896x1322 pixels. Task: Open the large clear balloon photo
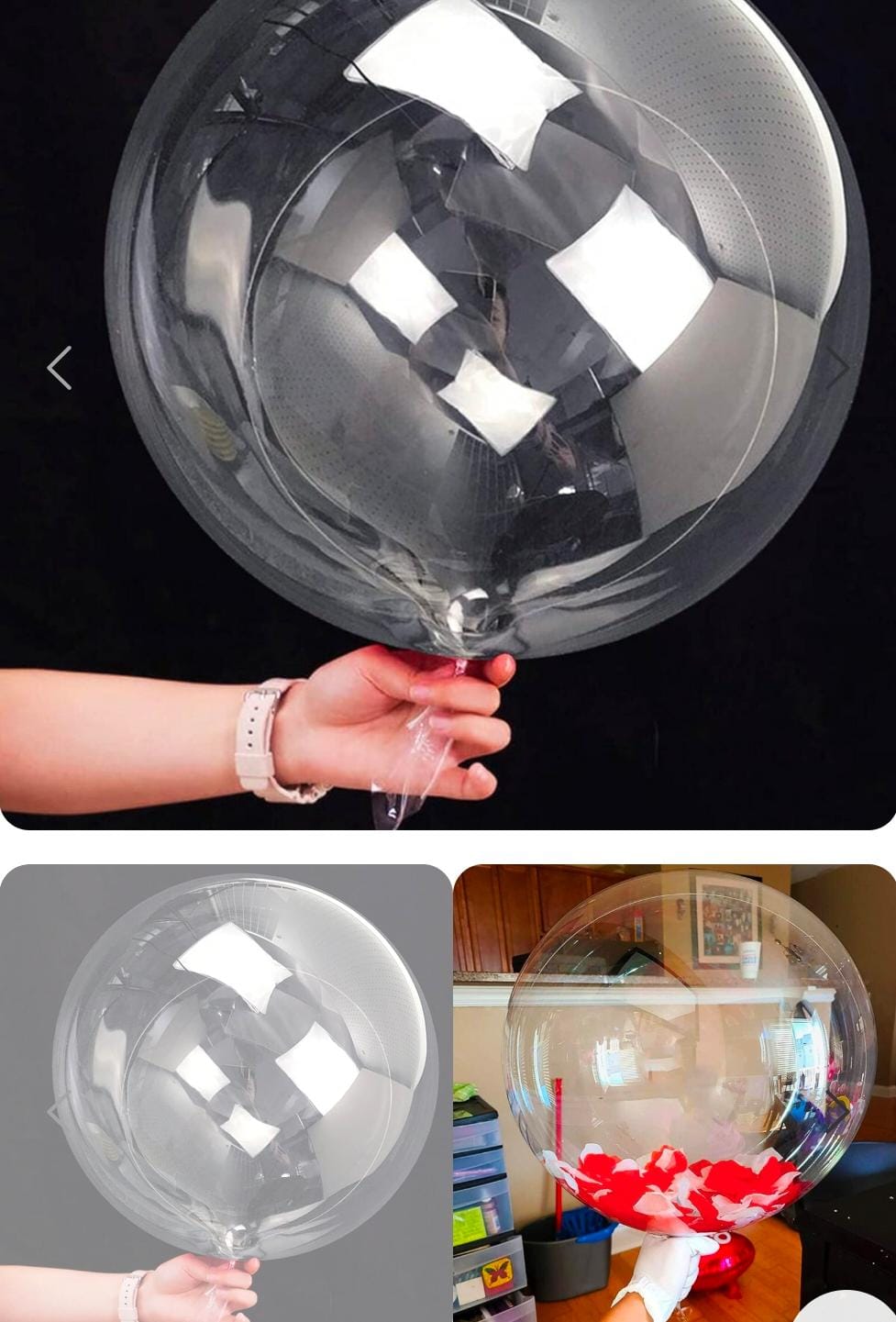(x=448, y=413)
